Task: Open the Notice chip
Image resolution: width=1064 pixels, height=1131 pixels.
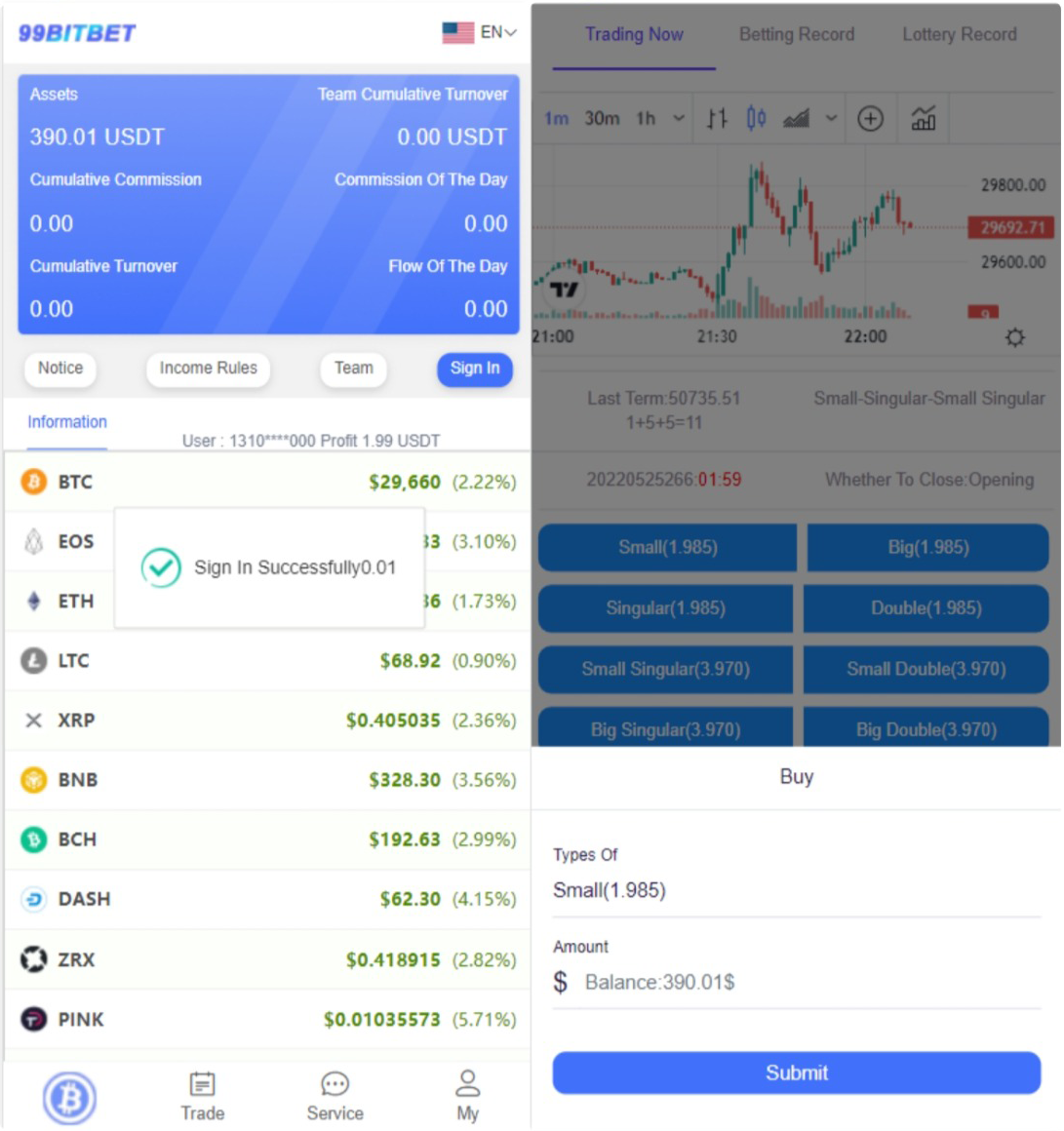Action: point(60,369)
